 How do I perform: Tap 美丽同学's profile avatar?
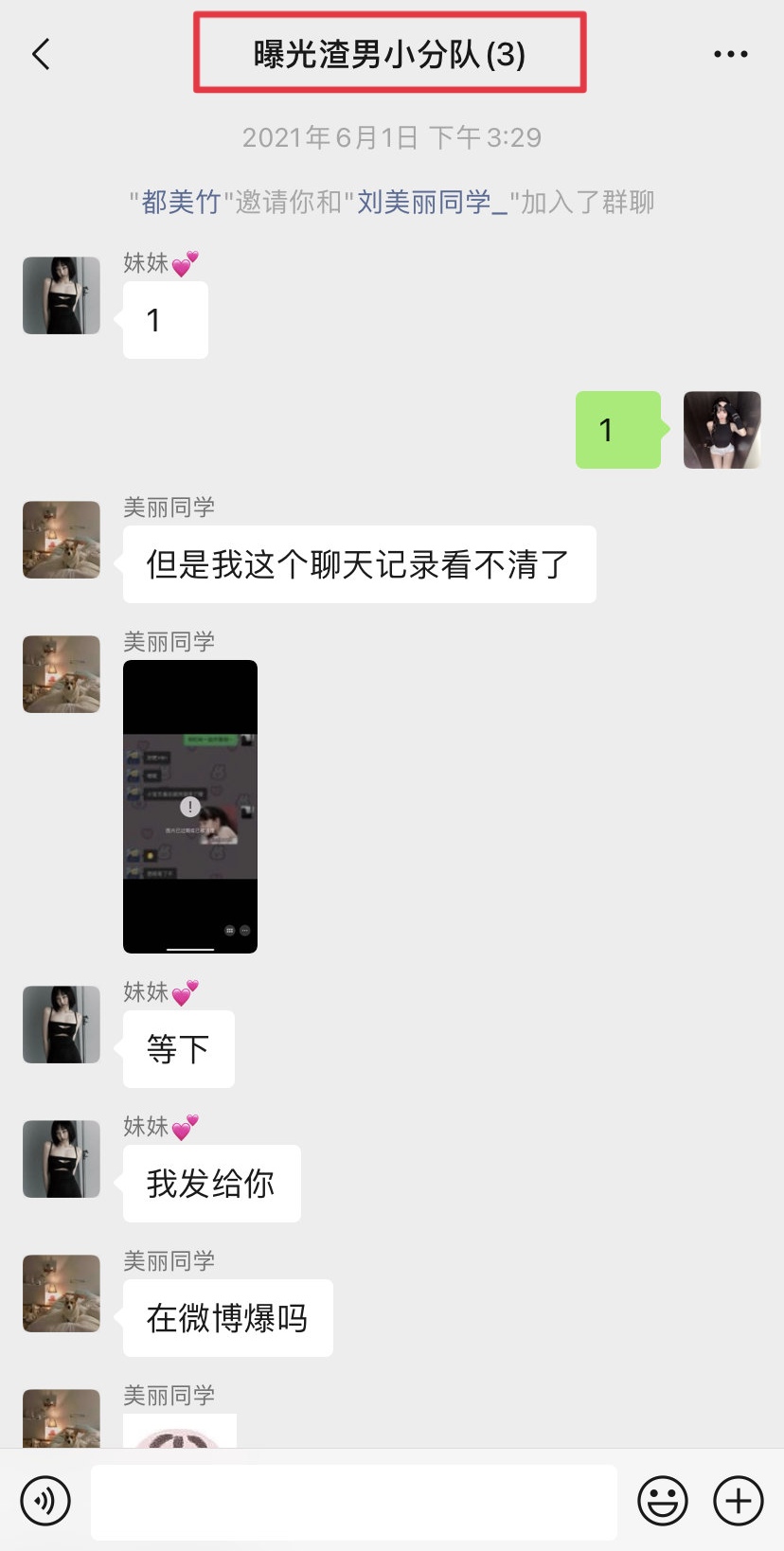[x=61, y=539]
